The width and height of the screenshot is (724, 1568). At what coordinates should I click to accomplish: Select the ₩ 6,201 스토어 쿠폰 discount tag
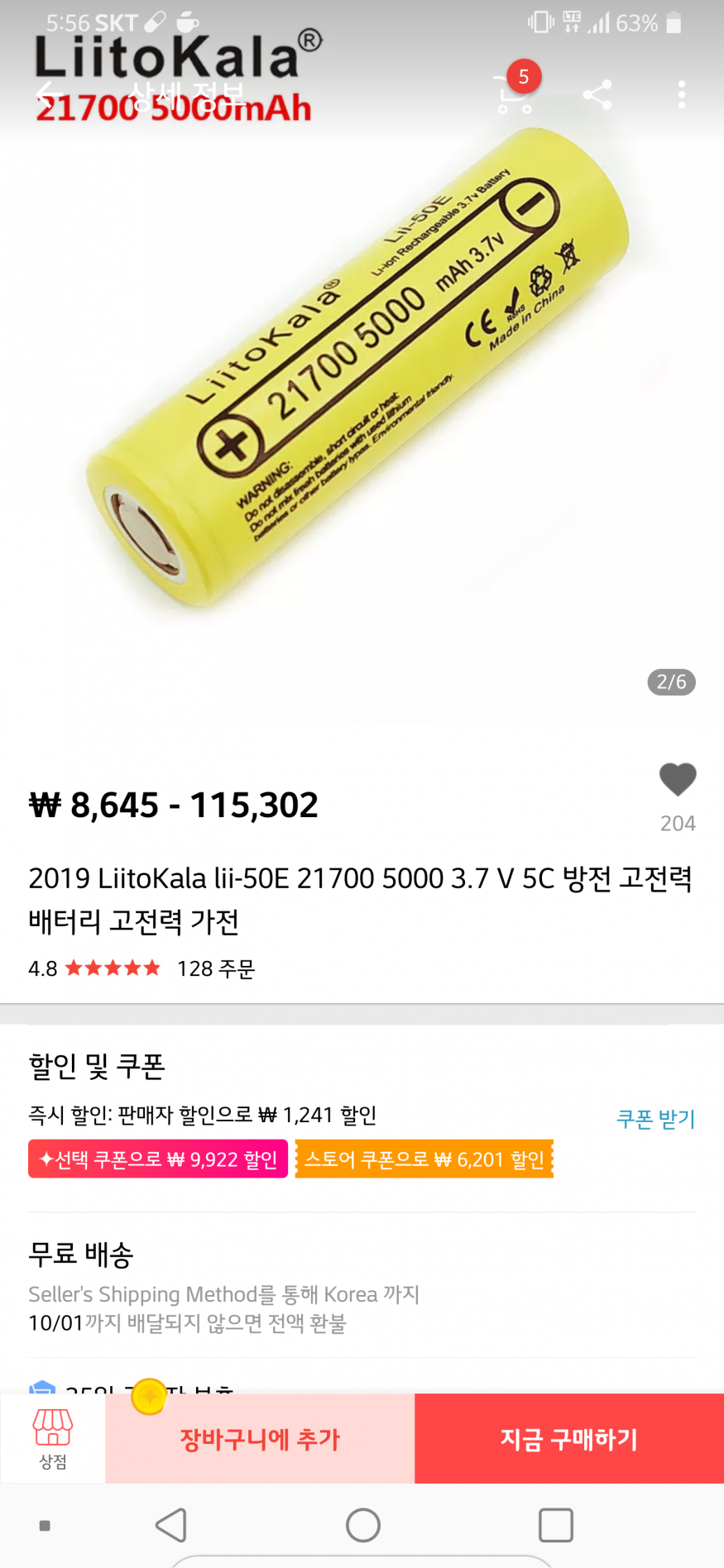[424, 1159]
